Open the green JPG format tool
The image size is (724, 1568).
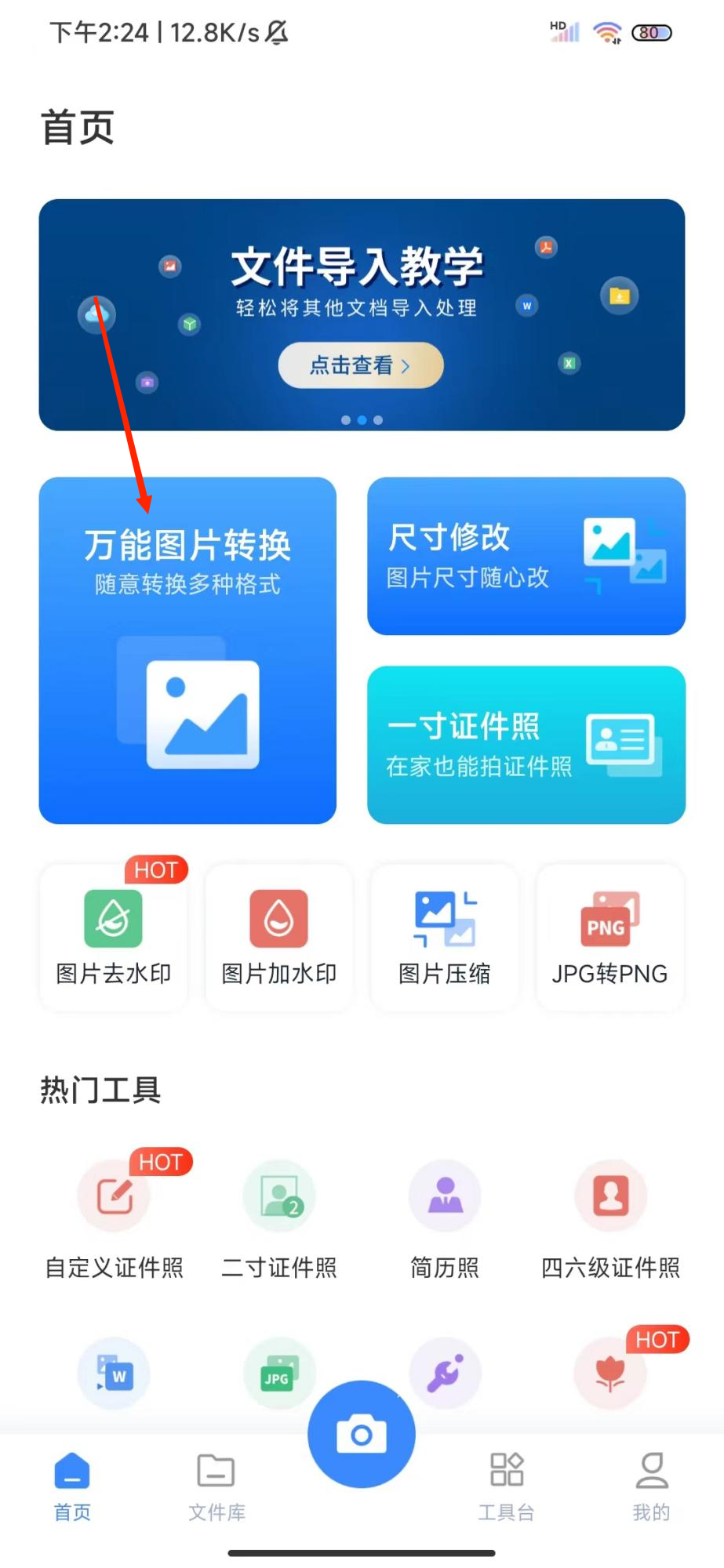[278, 1374]
